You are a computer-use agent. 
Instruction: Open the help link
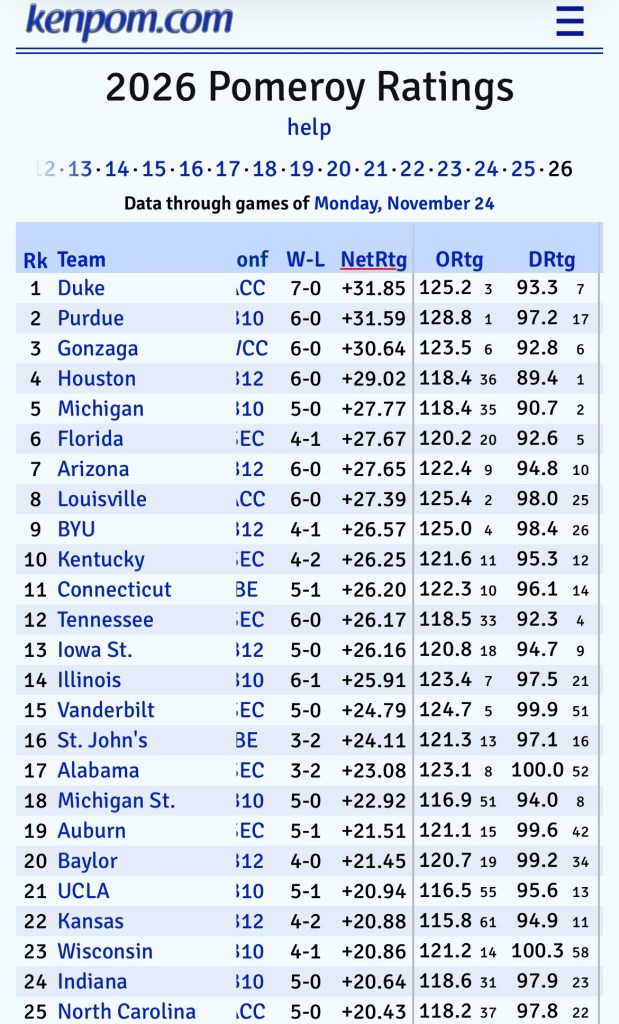click(309, 128)
